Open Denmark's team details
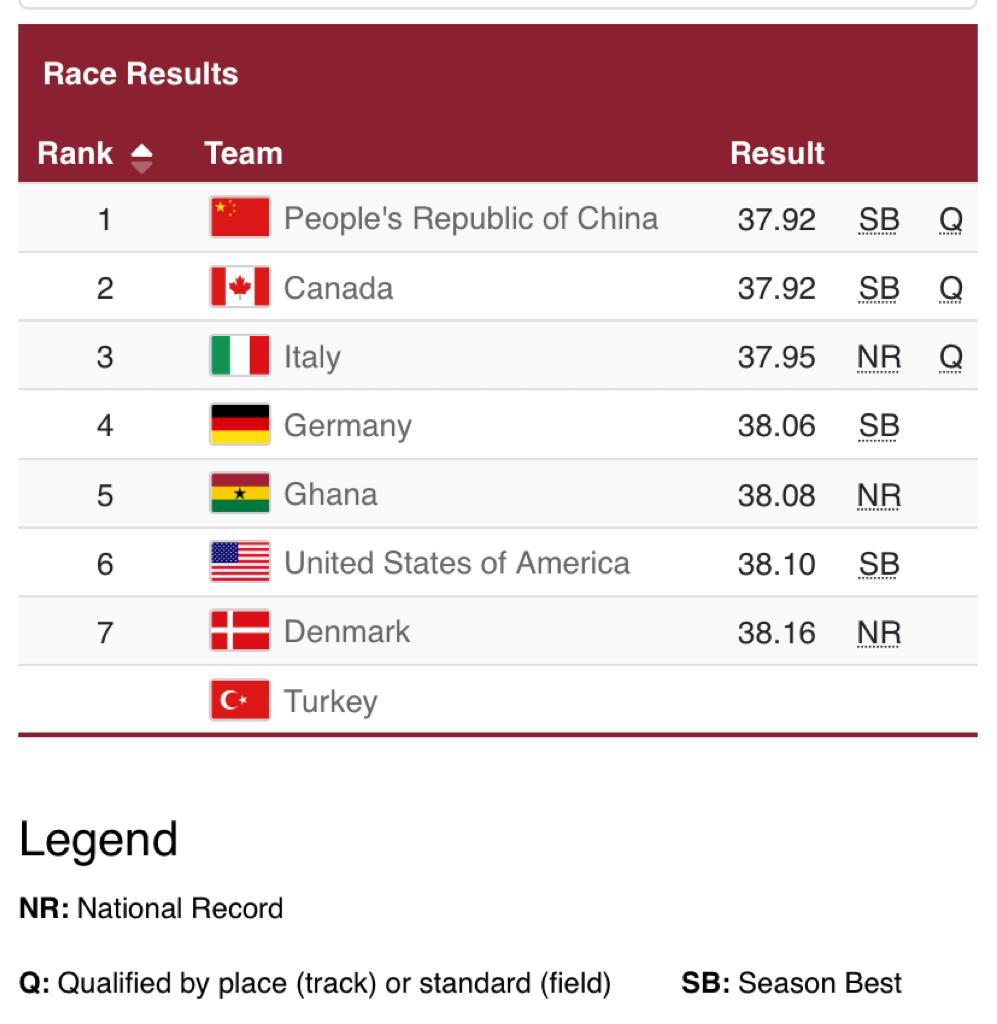Image resolution: width=997 pixels, height=1024 pixels. (346, 632)
